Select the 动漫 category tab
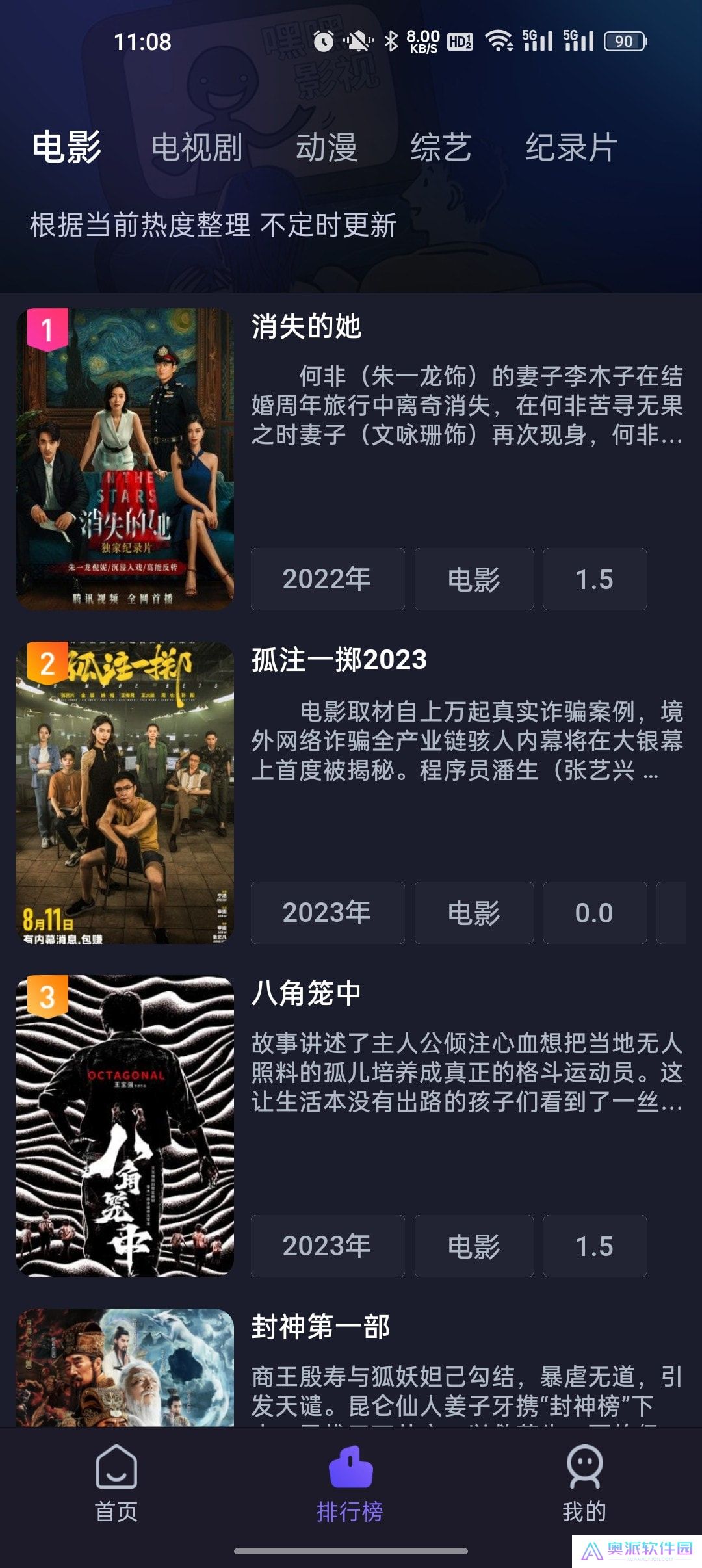This screenshot has height=1568, width=702. point(326,147)
